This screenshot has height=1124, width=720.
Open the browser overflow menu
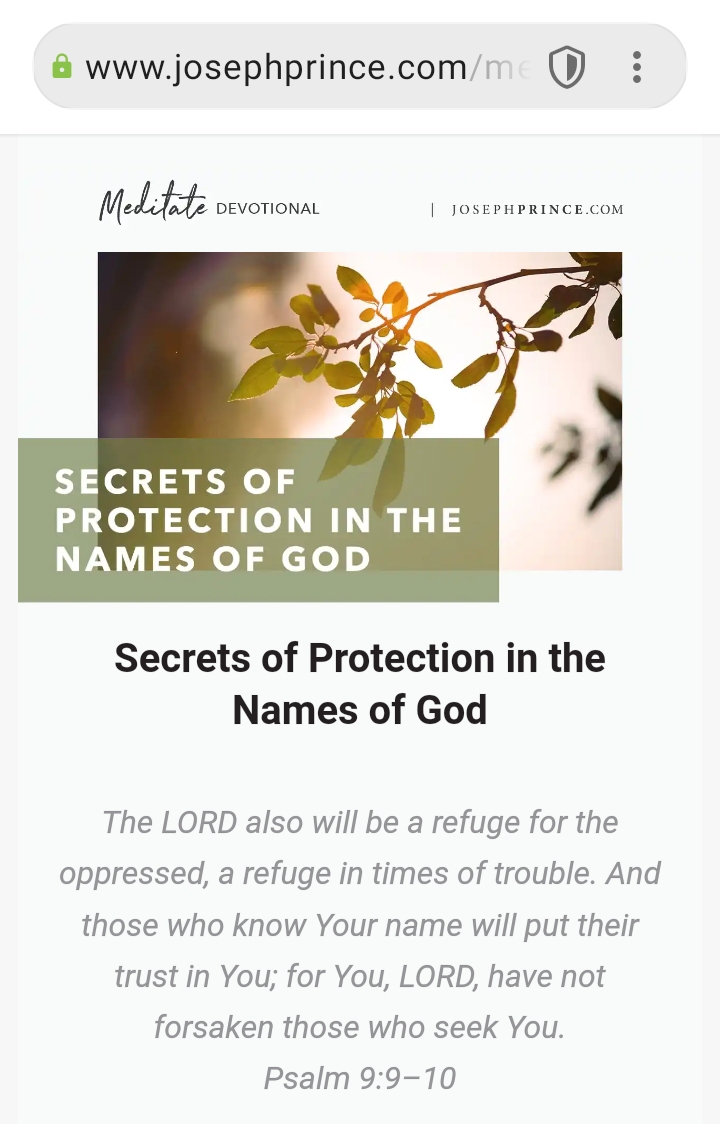pyautogui.click(x=637, y=67)
